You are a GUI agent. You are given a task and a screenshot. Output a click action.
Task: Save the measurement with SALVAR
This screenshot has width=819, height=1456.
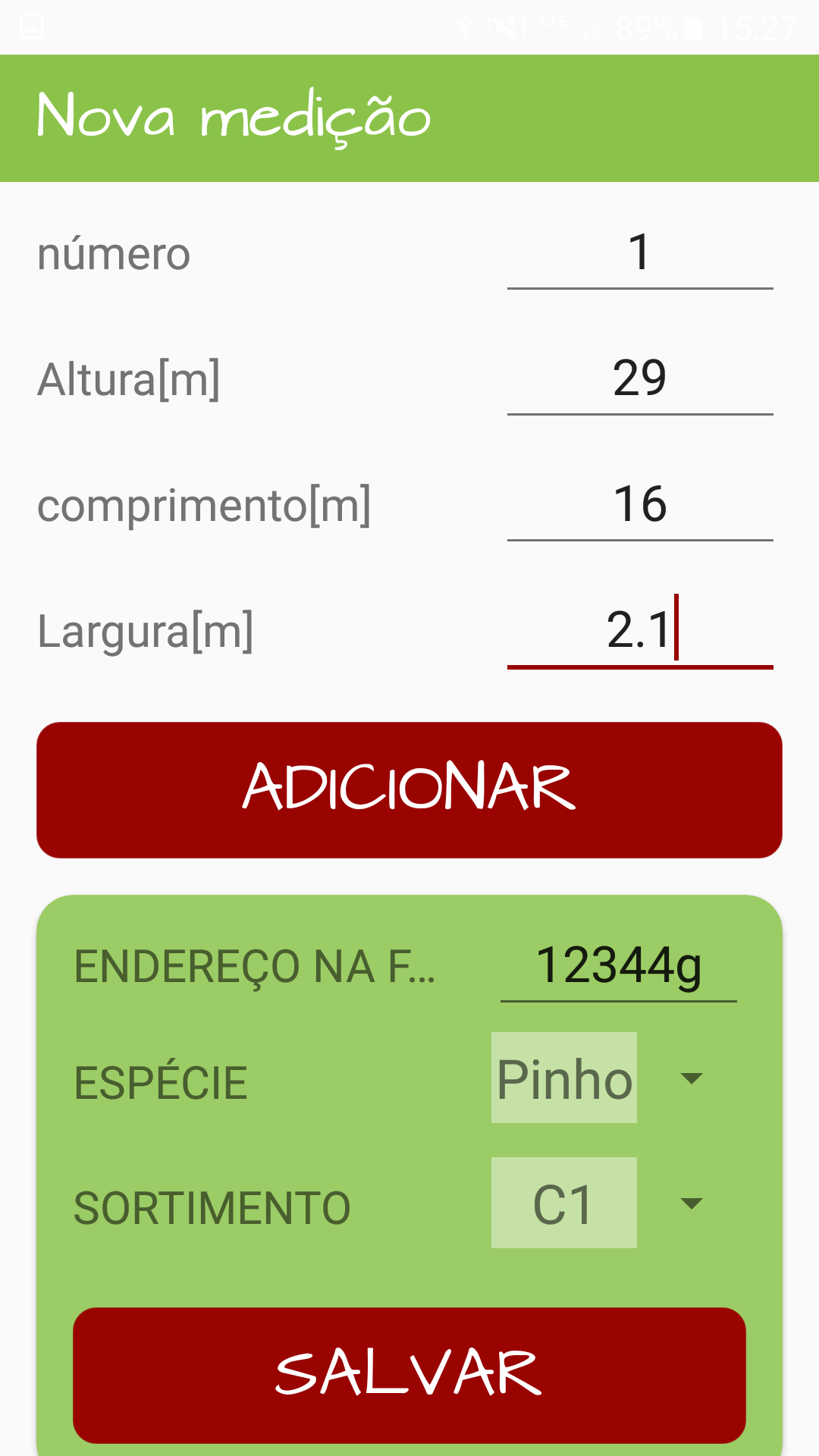[x=409, y=1374]
